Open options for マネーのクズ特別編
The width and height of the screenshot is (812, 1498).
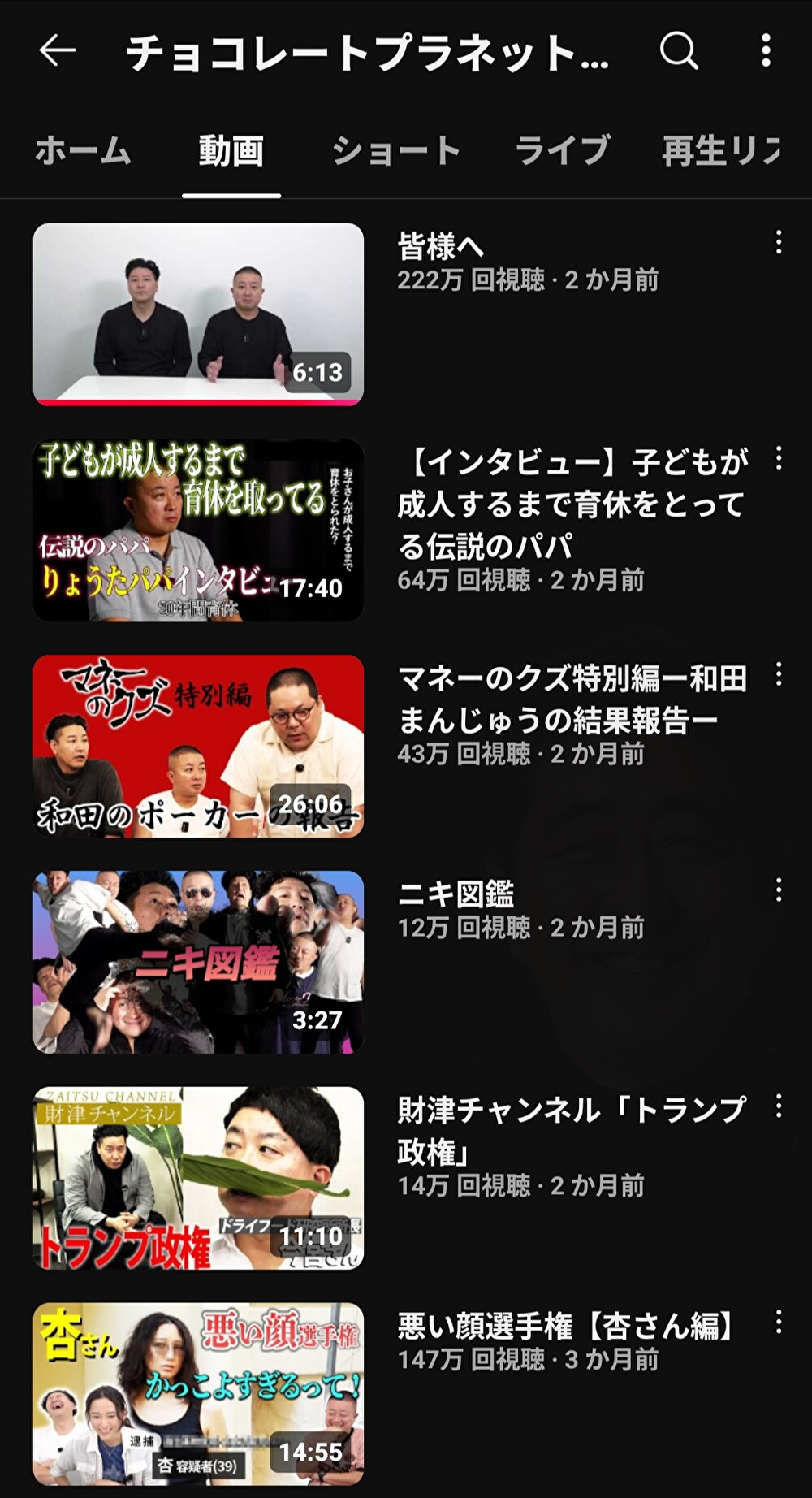click(x=778, y=674)
